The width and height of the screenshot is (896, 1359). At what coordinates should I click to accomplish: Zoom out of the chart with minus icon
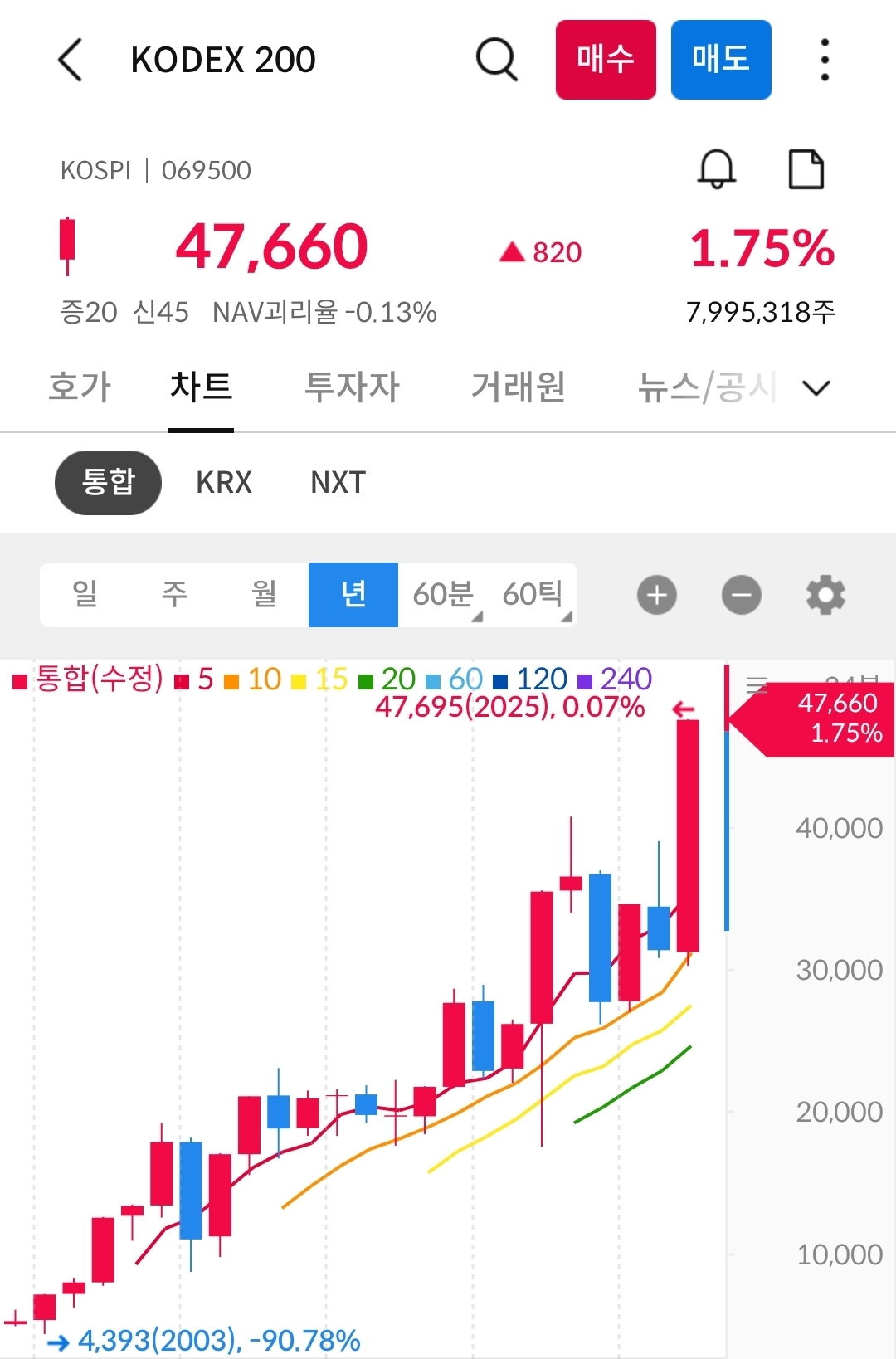[741, 594]
